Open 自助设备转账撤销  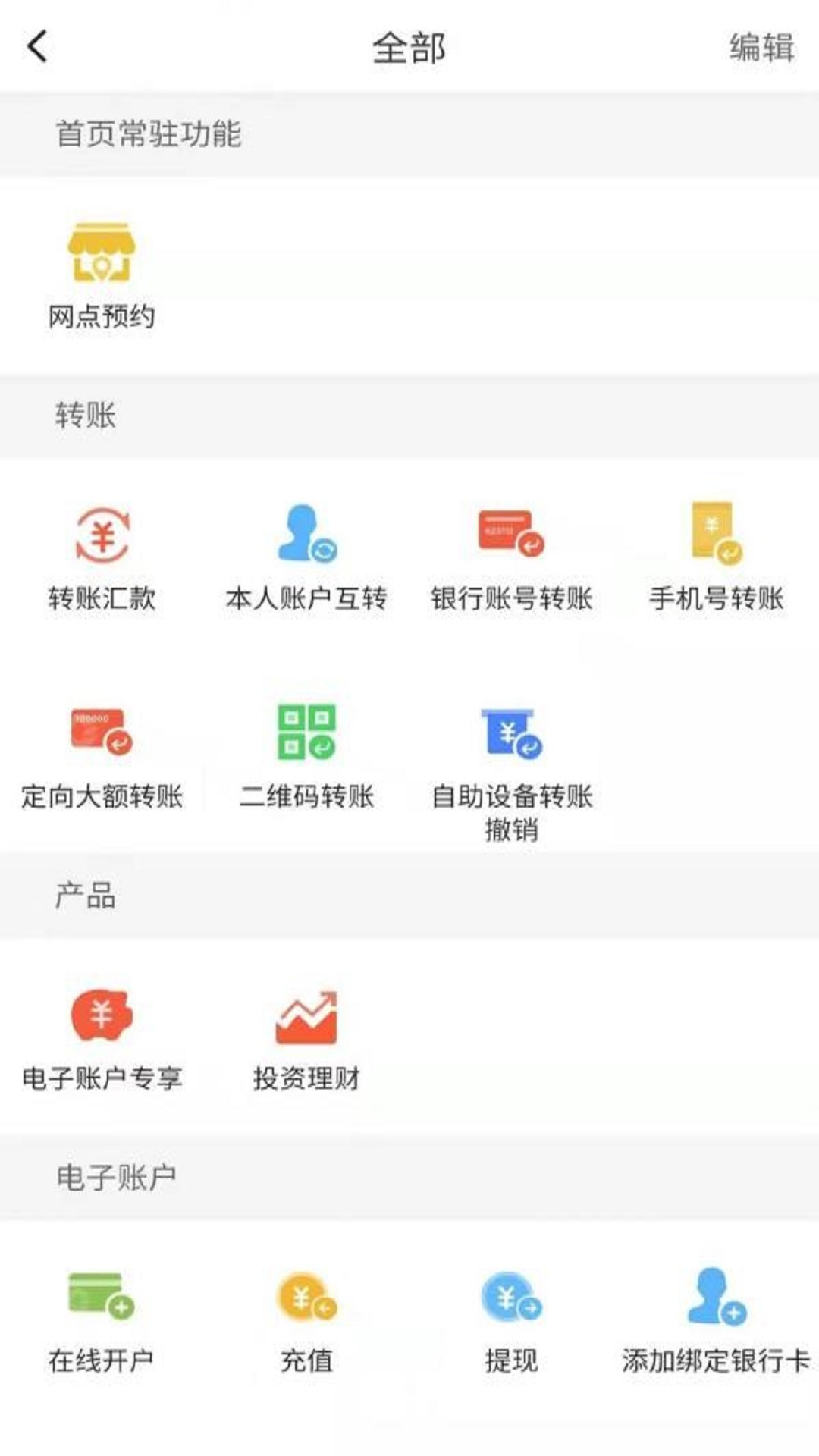[x=511, y=770]
